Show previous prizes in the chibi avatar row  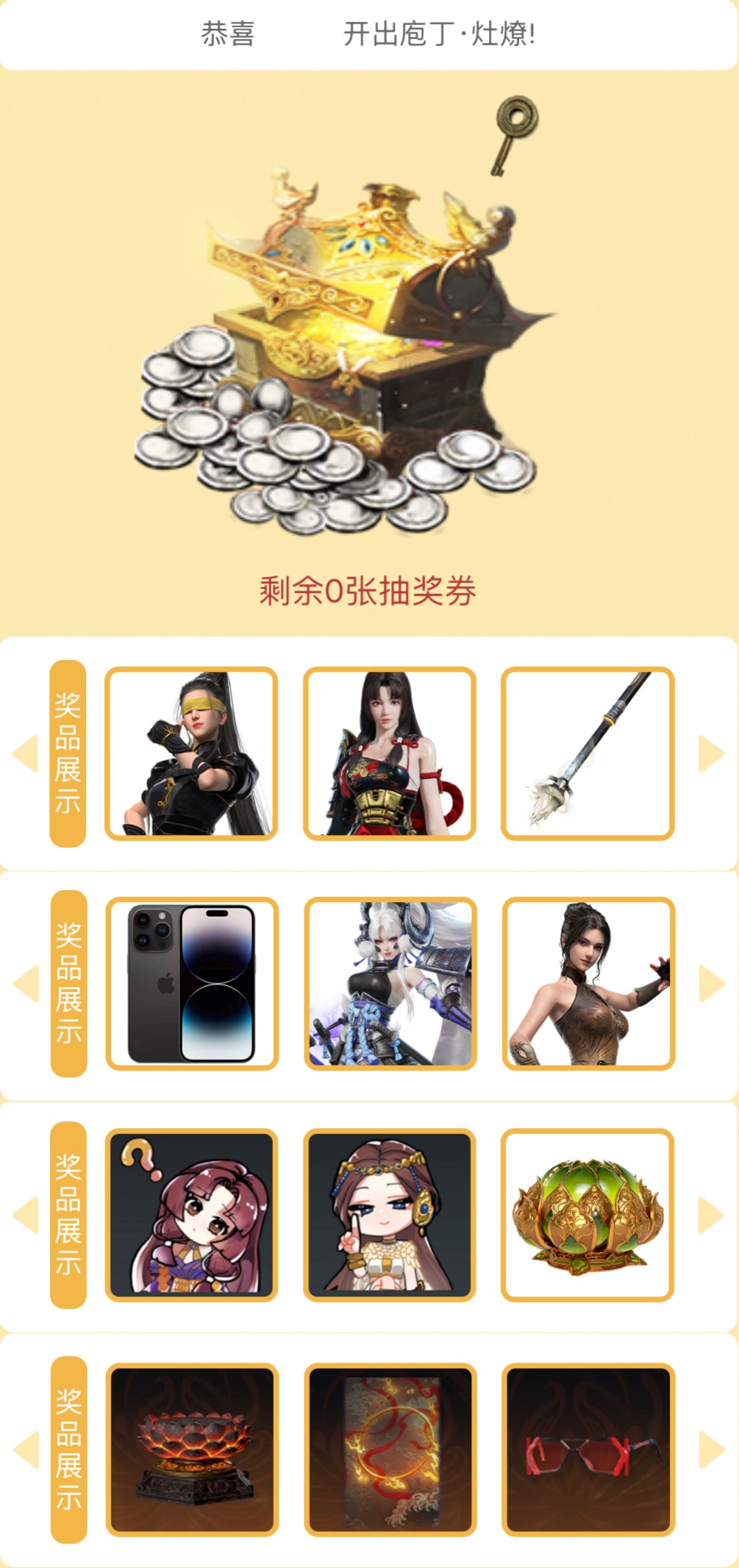pos(26,1214)
